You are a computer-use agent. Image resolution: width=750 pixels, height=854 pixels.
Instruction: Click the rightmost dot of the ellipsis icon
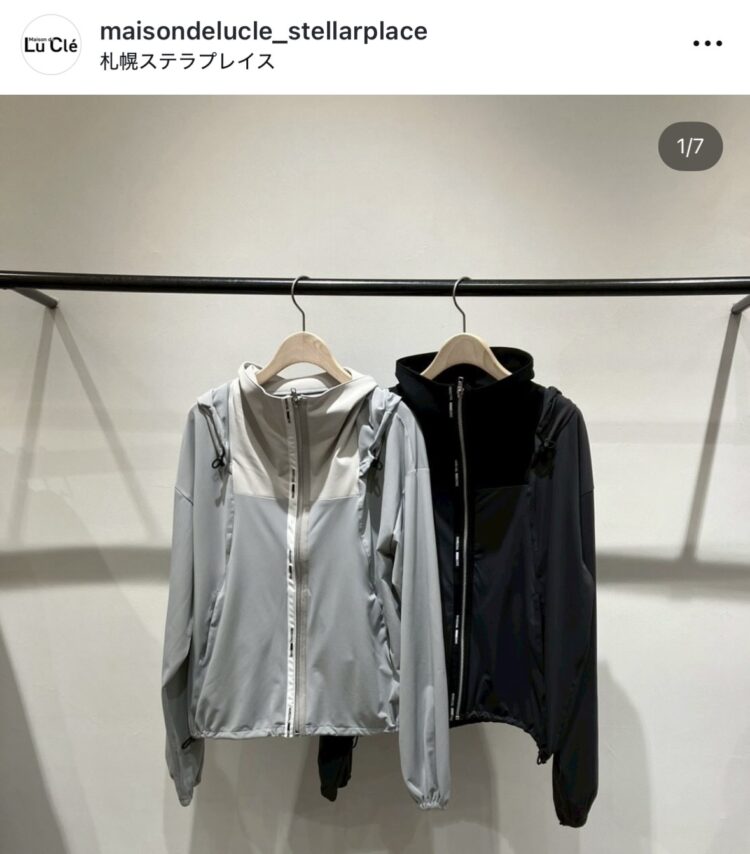coord(717,42)
